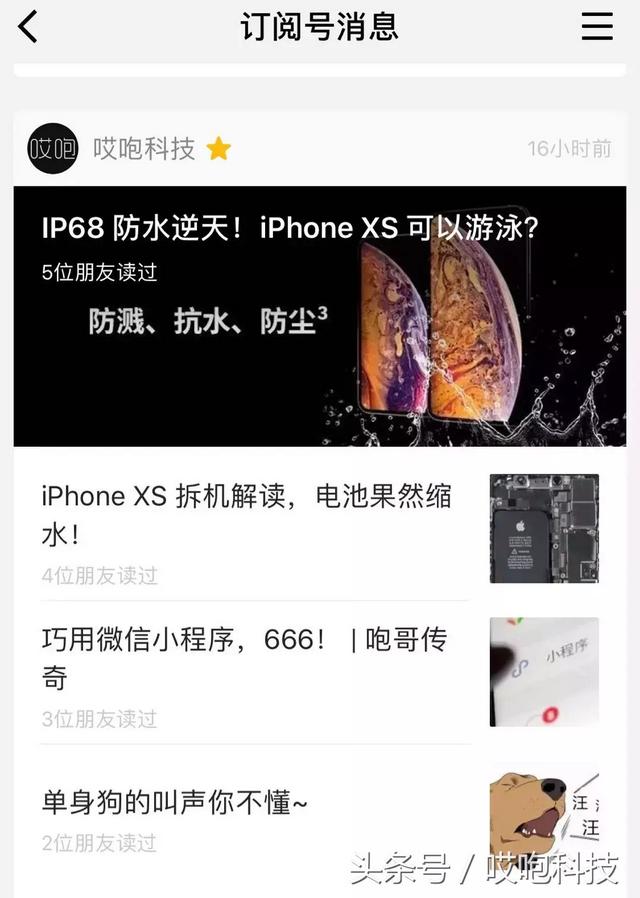Go back from 订阅号消息
The width and height of the screenshot is (640, 898).
(28, 27)
